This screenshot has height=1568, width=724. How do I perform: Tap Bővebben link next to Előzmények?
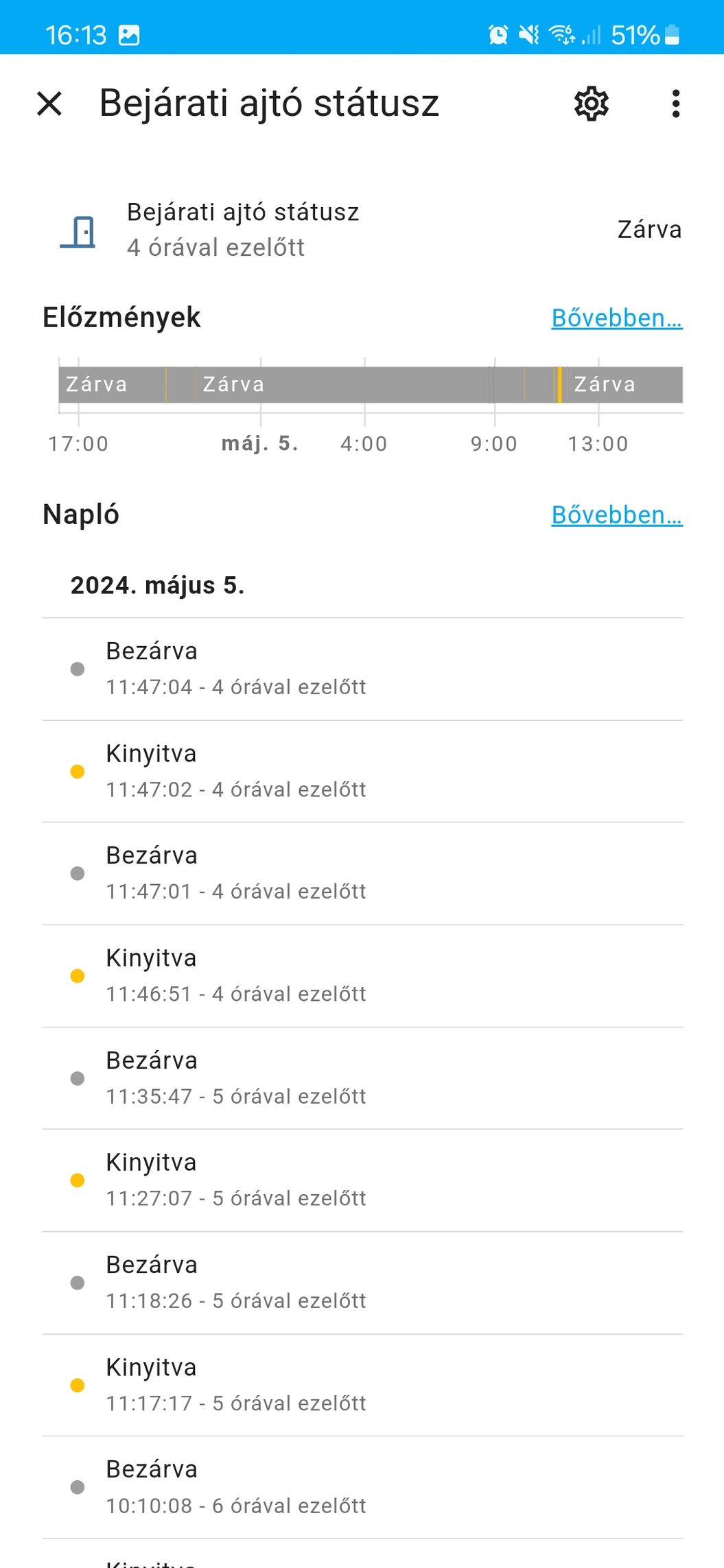(x=617, y=318)
